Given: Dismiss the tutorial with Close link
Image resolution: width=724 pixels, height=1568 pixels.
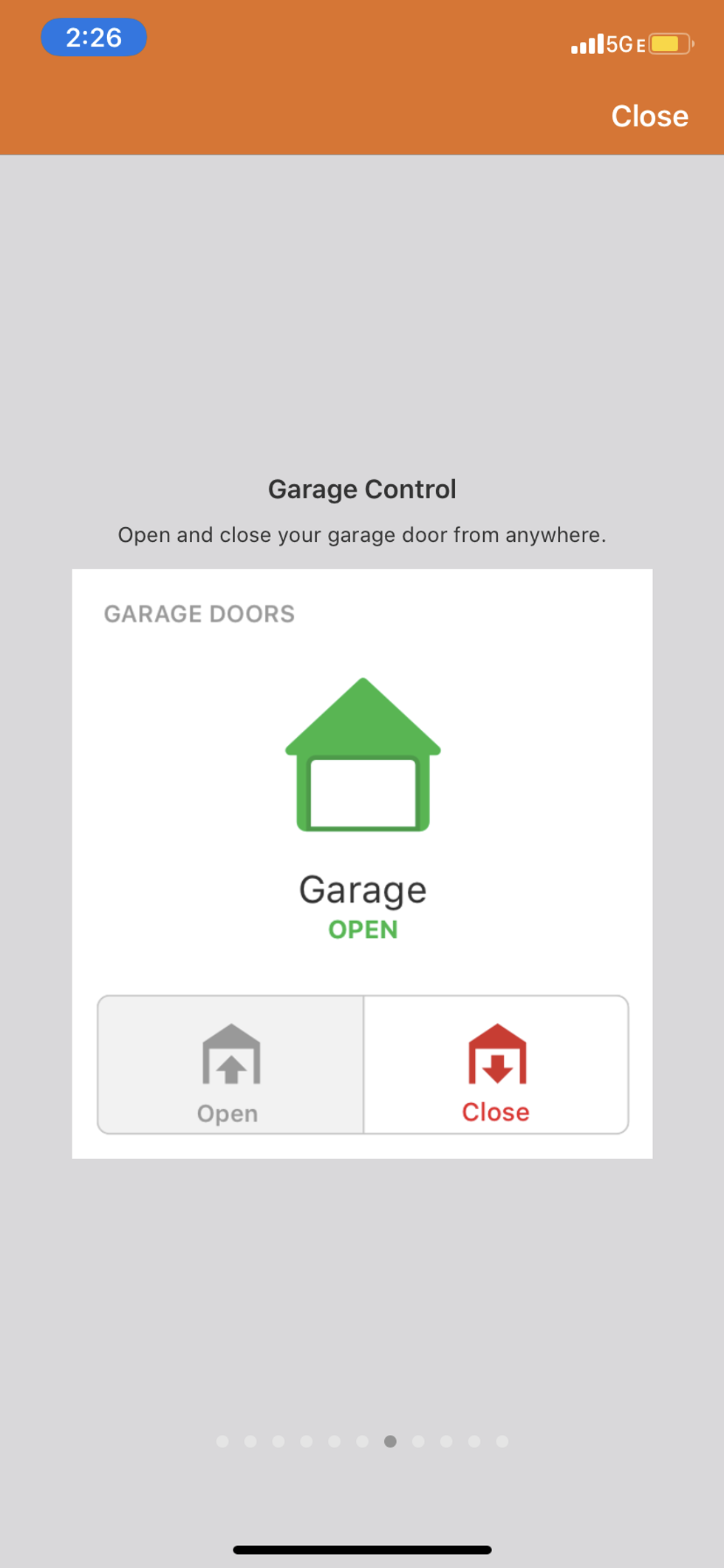Looking at the screenshot, I should [649, 116].
